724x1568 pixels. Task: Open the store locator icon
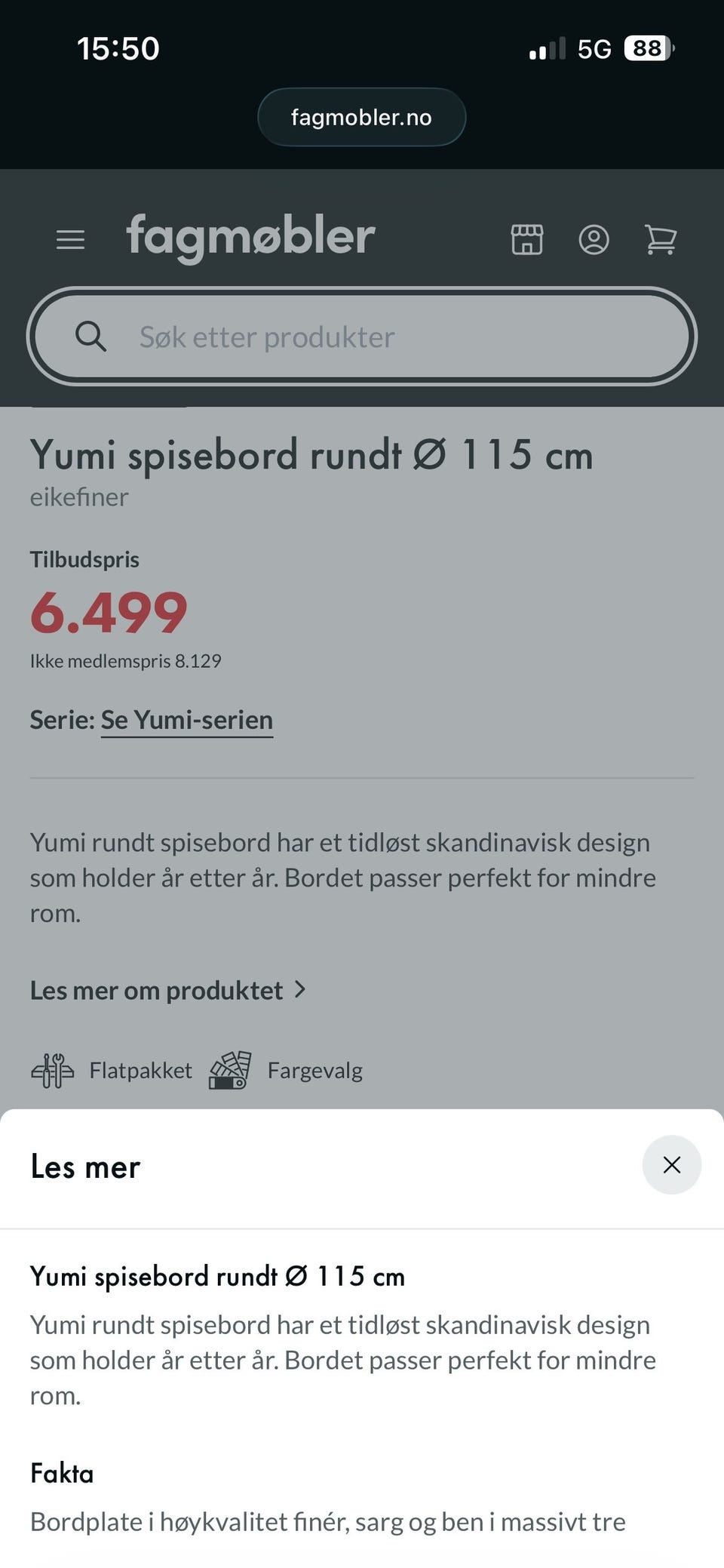point(527,240)
